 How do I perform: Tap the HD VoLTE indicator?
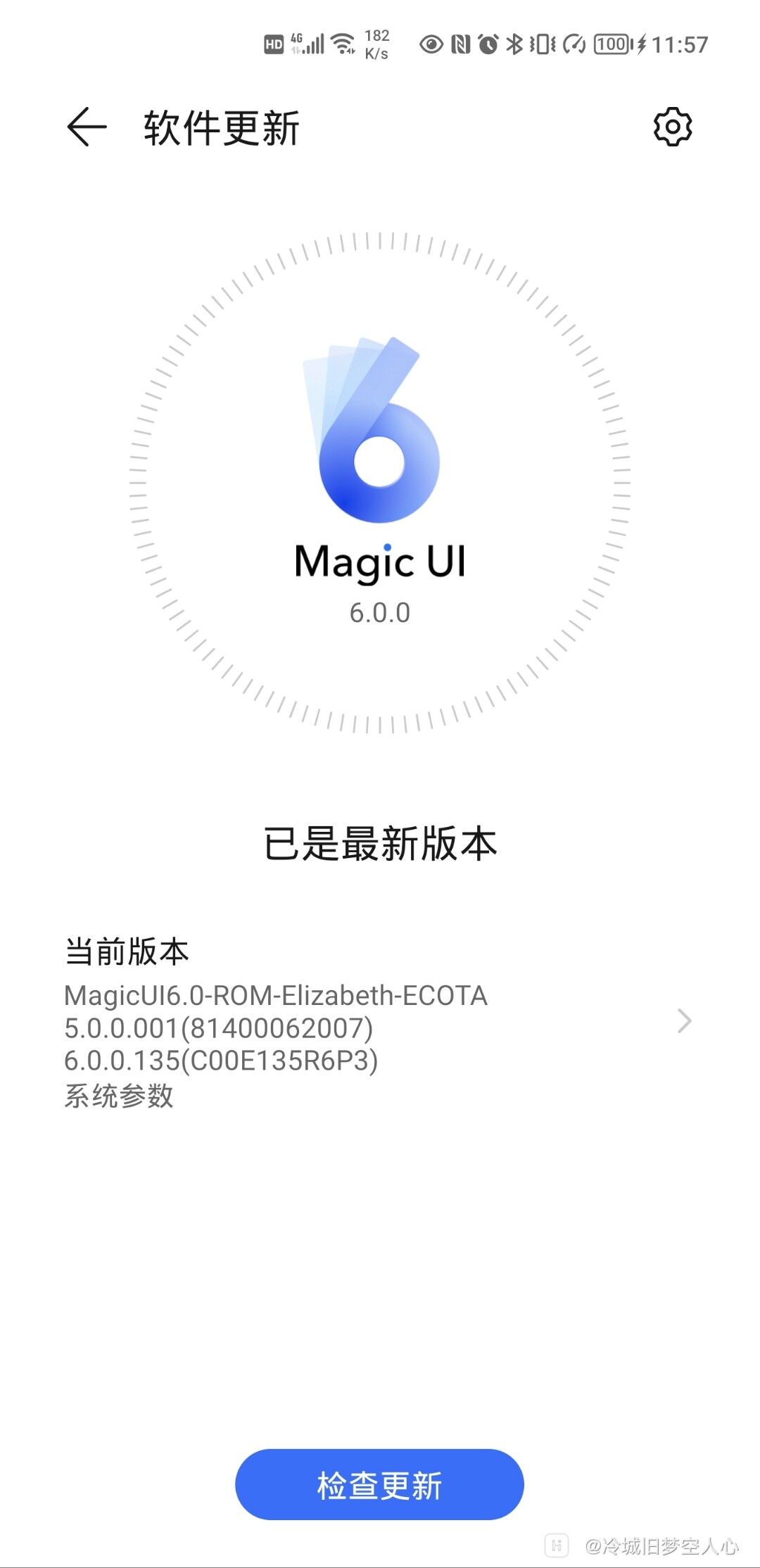coord(273,44)
